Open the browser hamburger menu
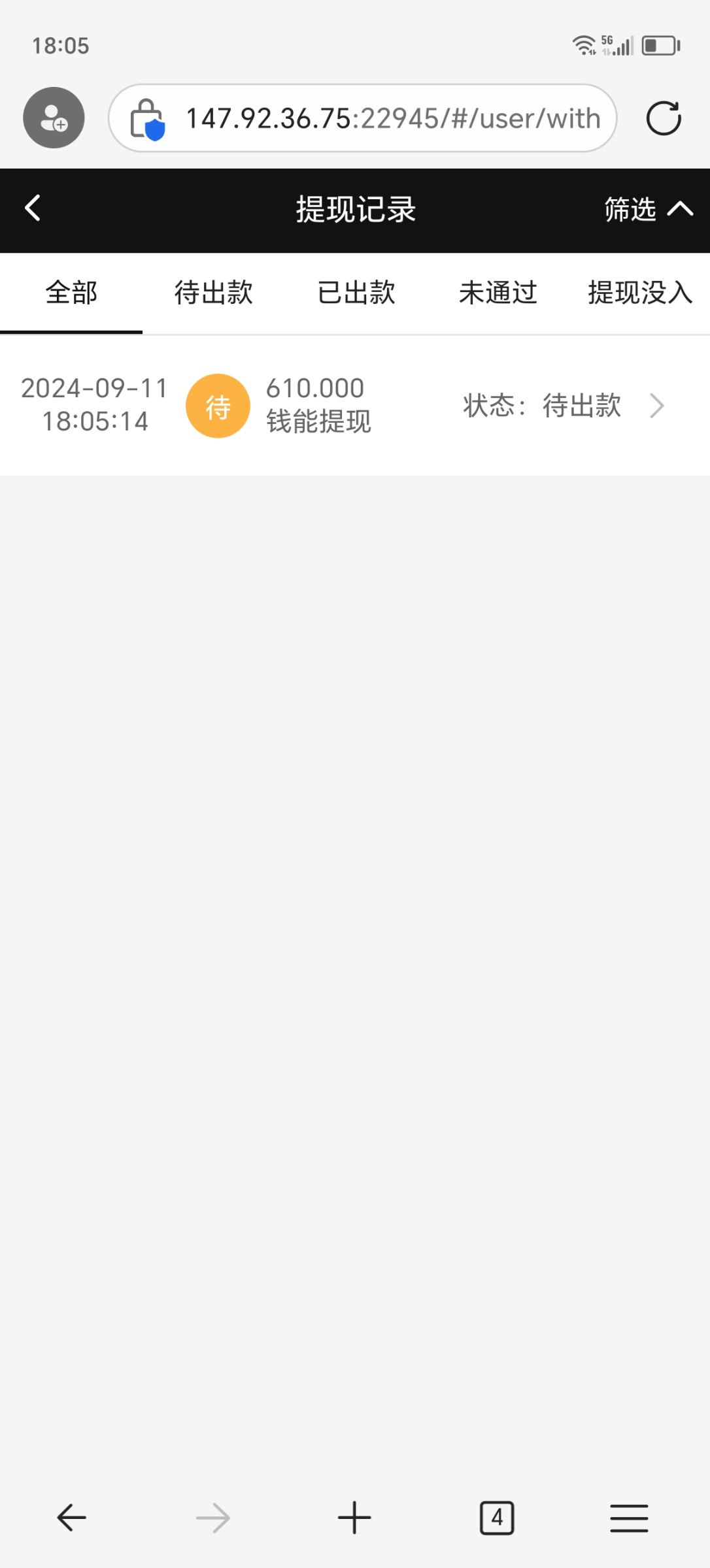Image resolution: width=710 pixels, height=1568 pixels. pyautogui.click(x=629, y=1517)
